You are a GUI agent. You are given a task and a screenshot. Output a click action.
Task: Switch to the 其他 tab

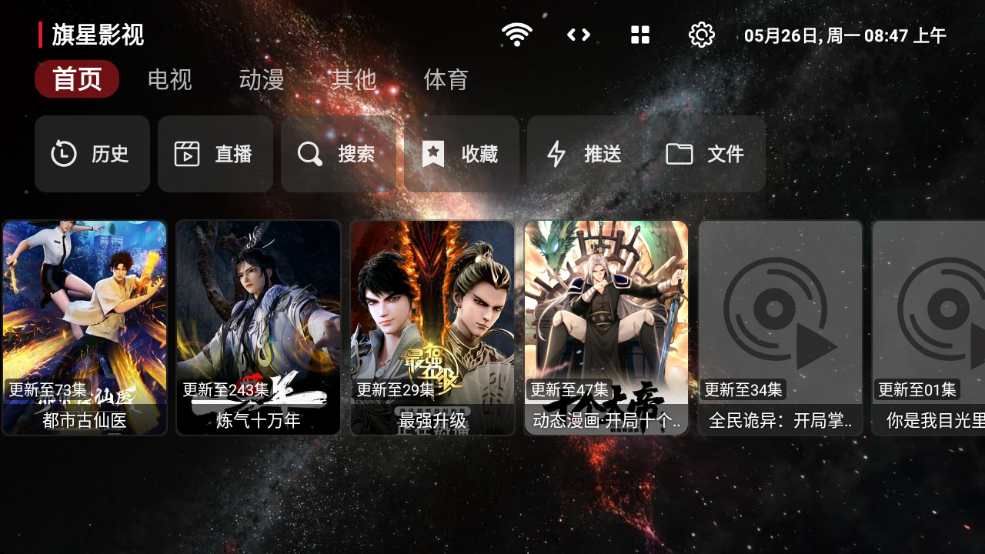tap(354, 80)
